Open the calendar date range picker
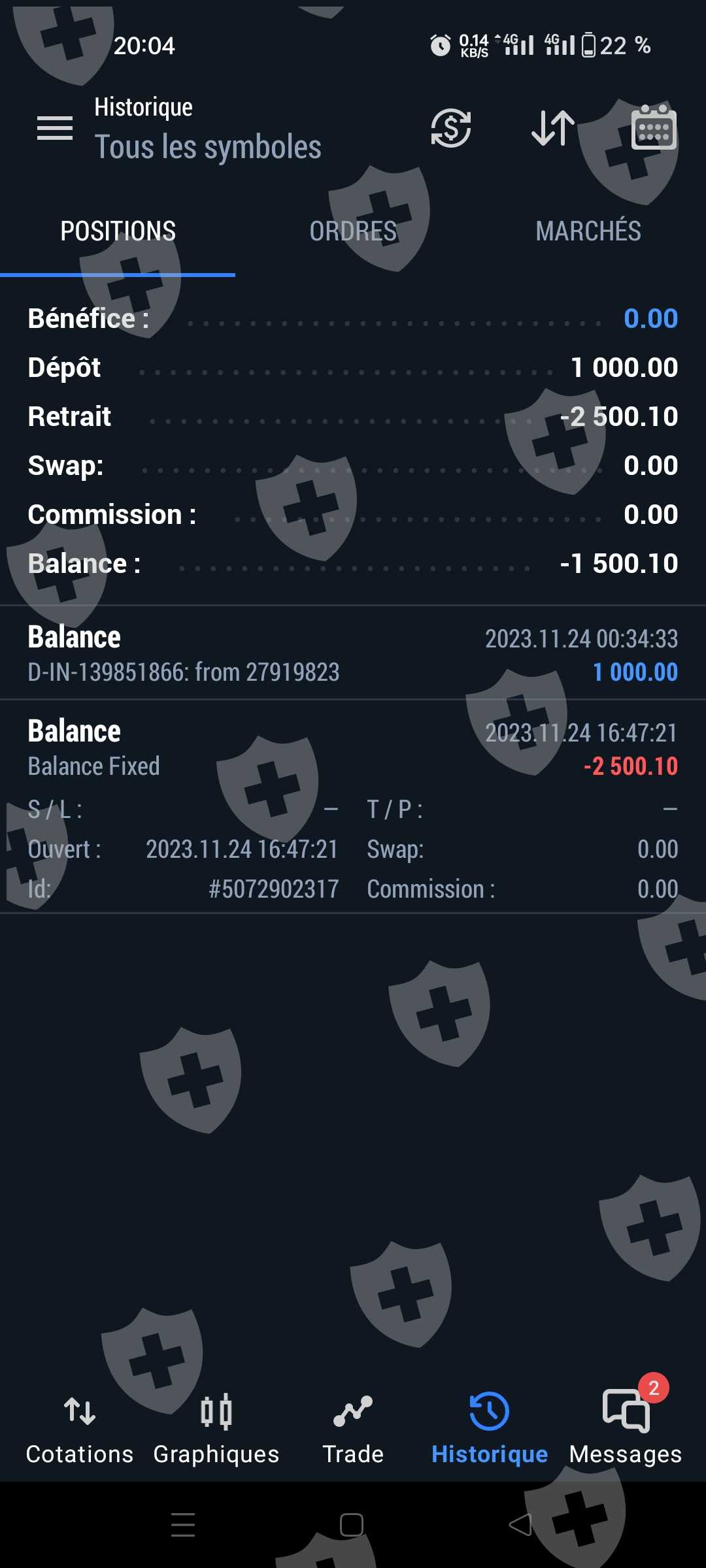The height and width of the screenshot is (1568, 706). click(x=654, y=128)
